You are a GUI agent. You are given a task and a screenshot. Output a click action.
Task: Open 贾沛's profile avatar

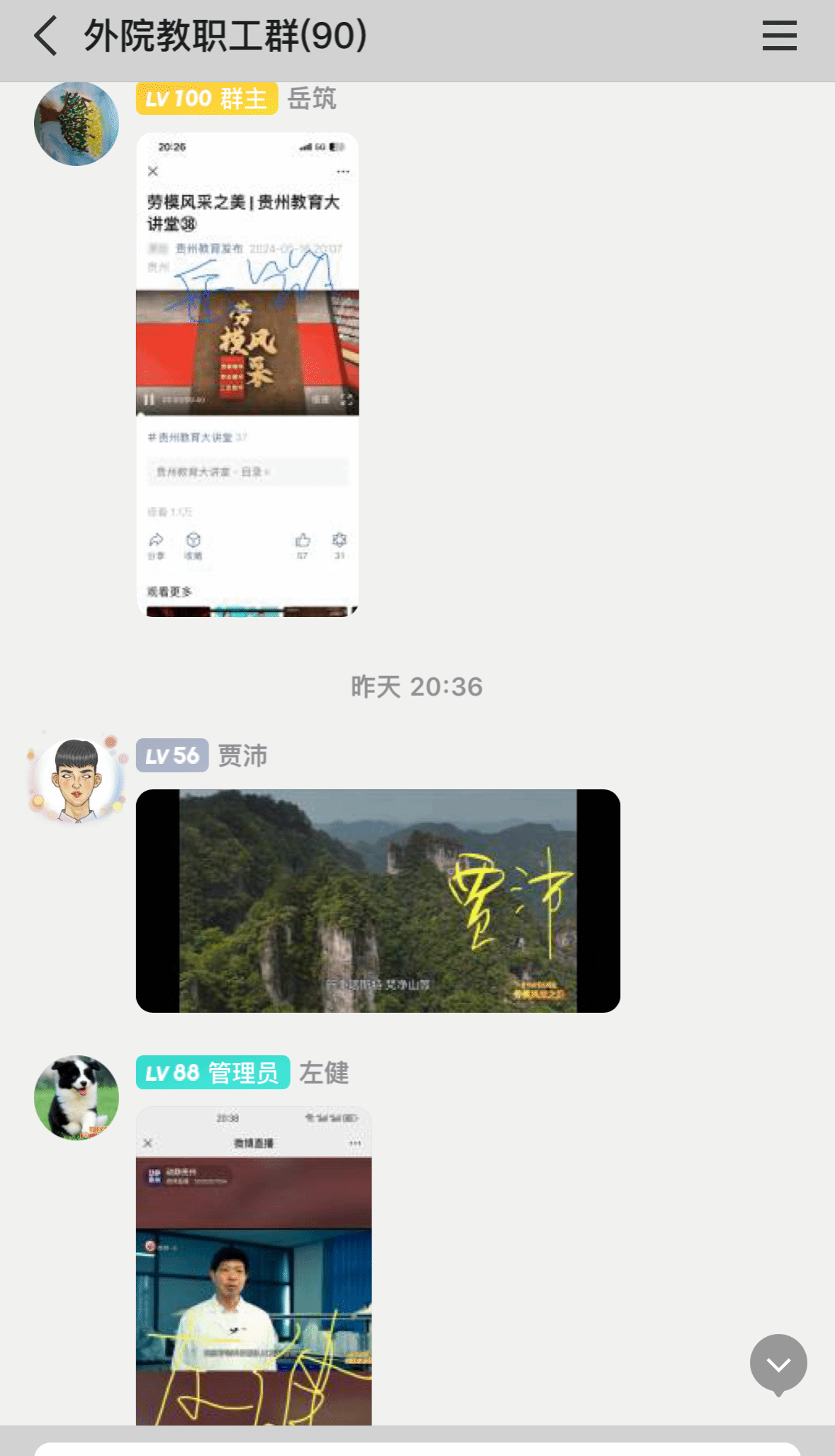point(77,780)
